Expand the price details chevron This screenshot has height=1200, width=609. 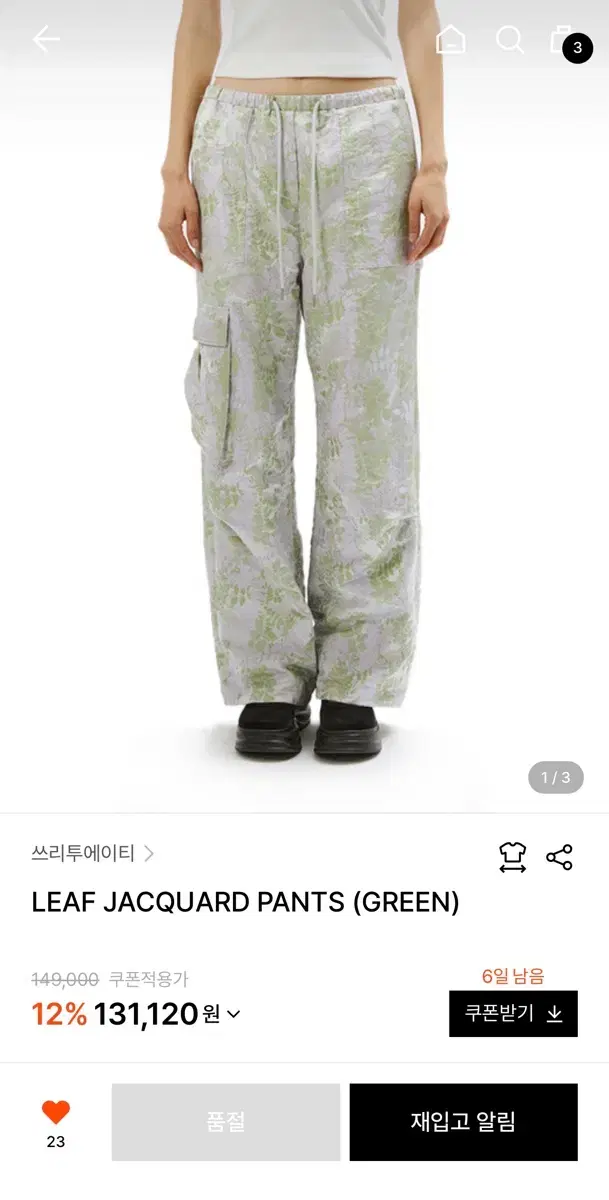(234, 1014)
